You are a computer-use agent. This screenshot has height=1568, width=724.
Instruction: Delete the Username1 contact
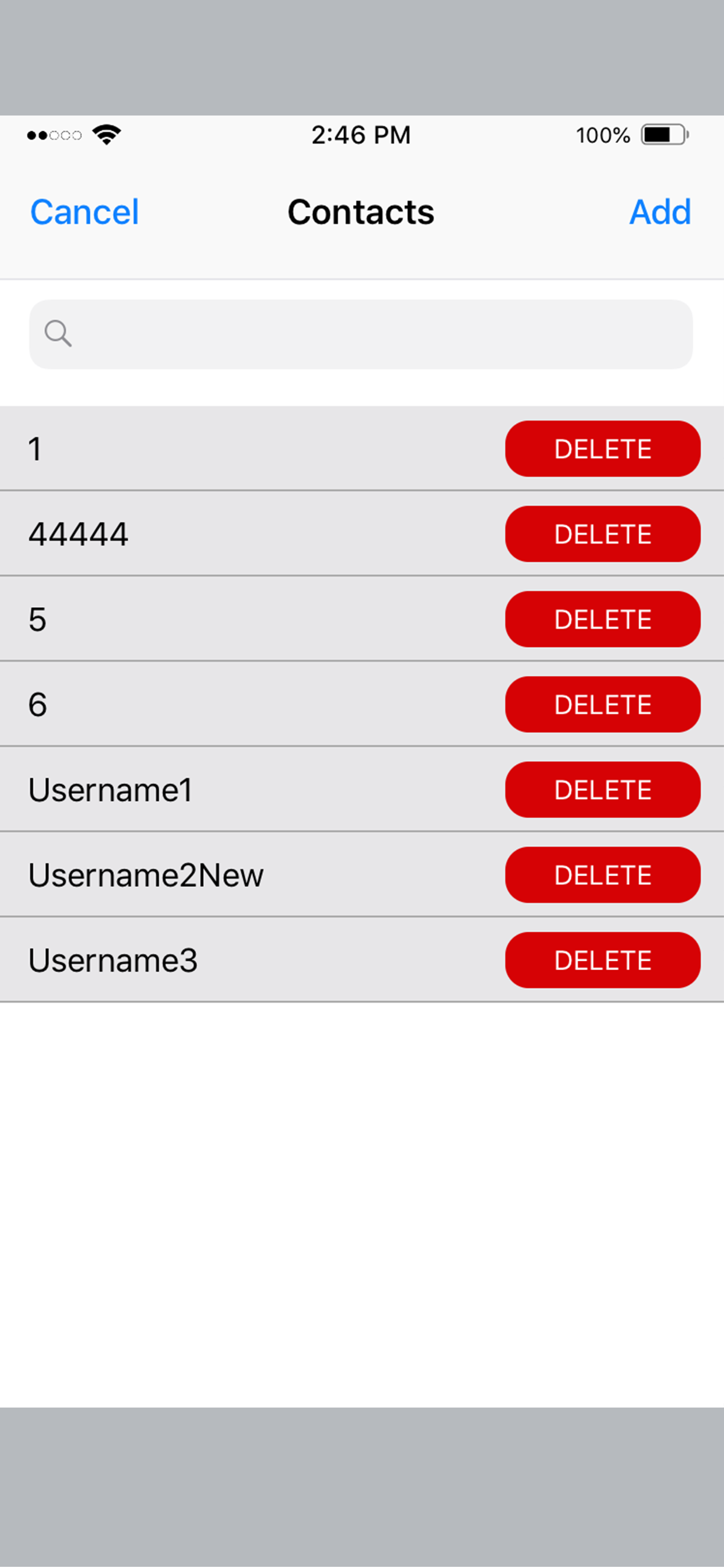tap(602, 789)
